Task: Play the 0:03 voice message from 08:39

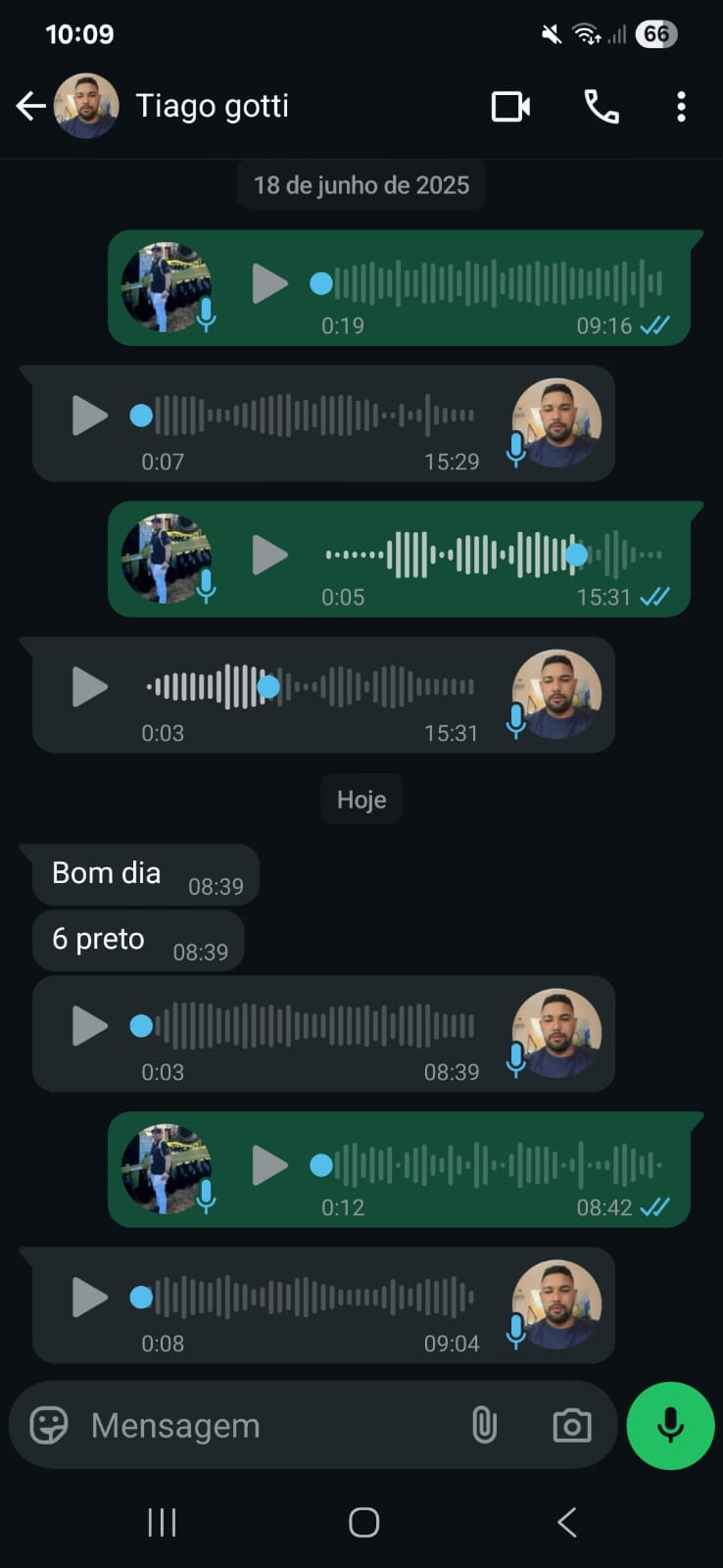Action: (x=90, y=1026)
